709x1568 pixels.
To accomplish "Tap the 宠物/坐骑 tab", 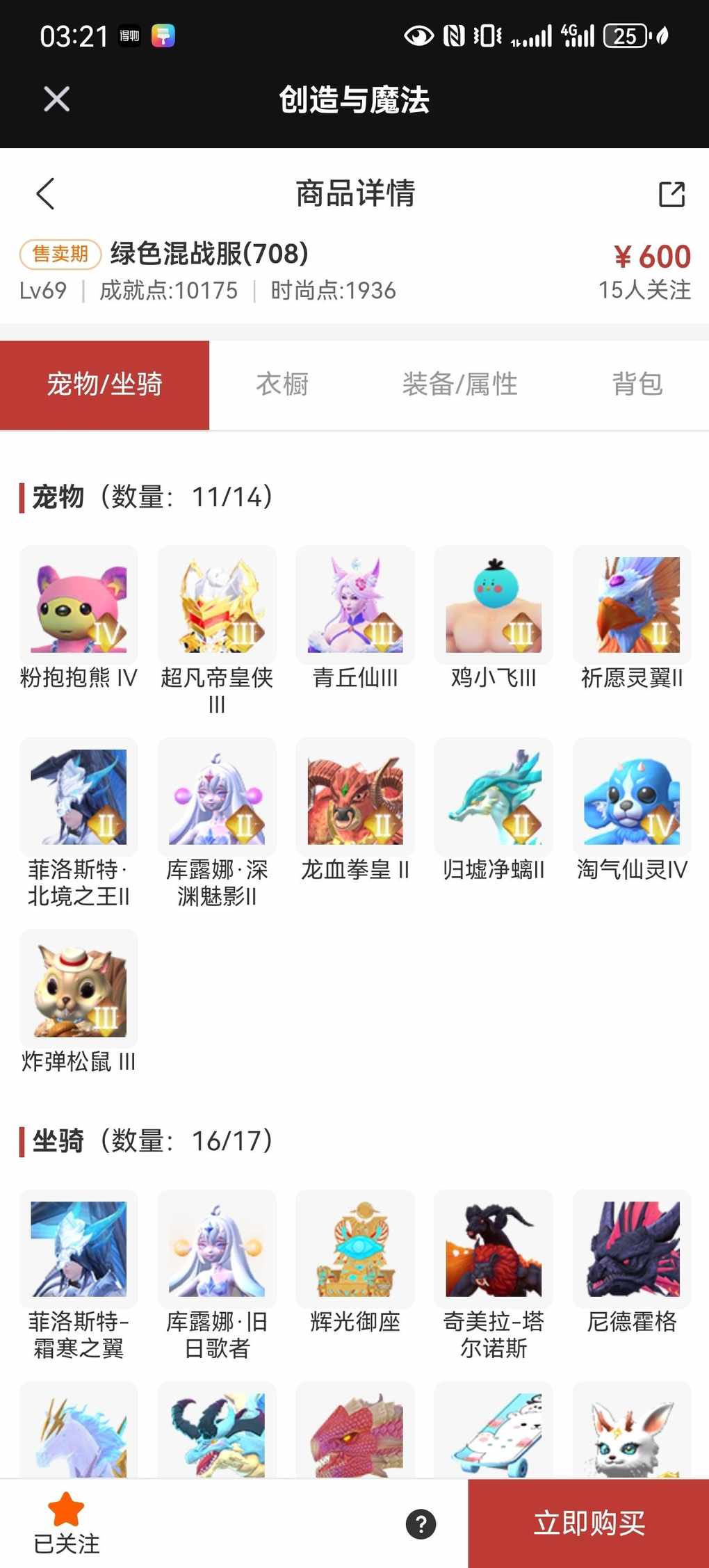I will [x=104, y=385].
